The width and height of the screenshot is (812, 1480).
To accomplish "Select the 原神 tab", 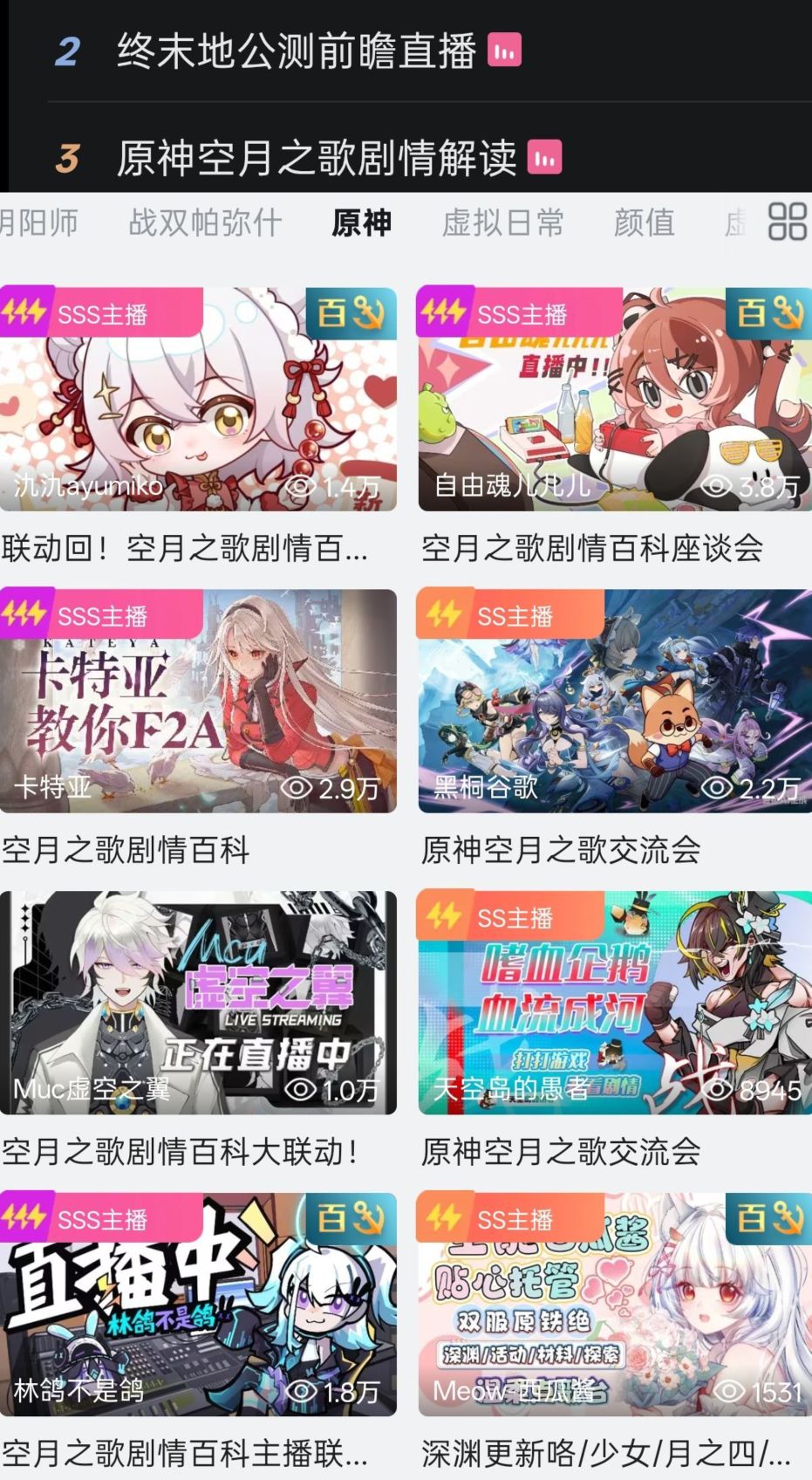I will pos(362,223).
